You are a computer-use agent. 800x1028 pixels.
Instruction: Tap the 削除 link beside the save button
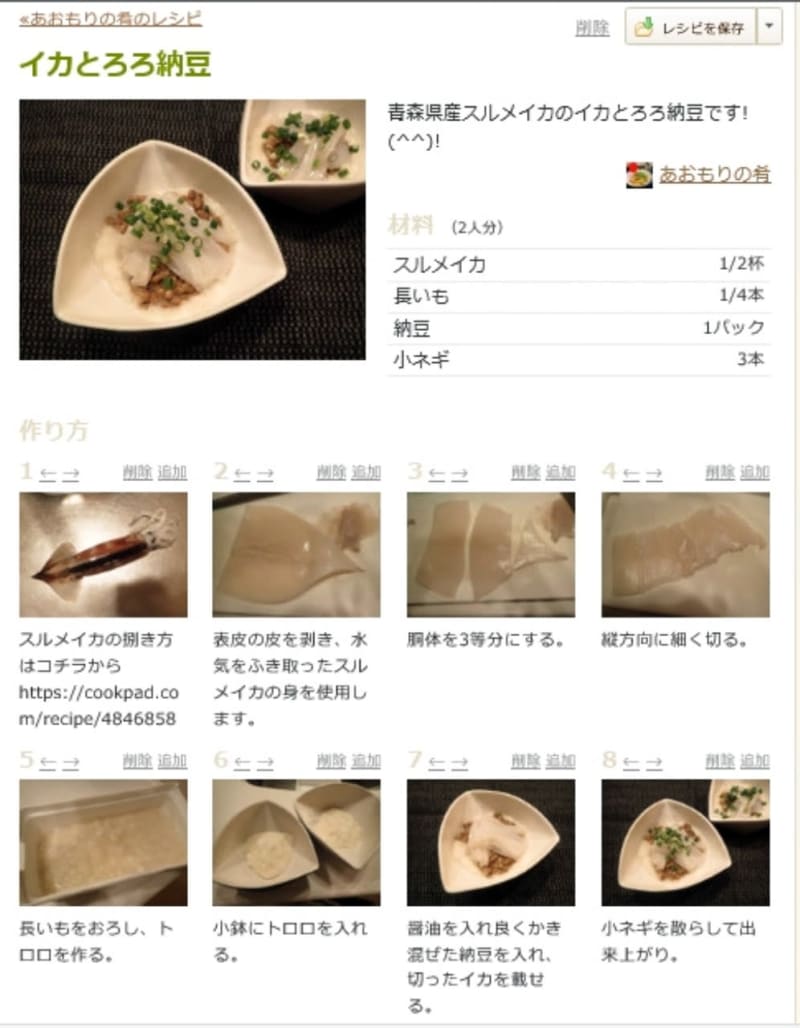click(x=592, y=28)
